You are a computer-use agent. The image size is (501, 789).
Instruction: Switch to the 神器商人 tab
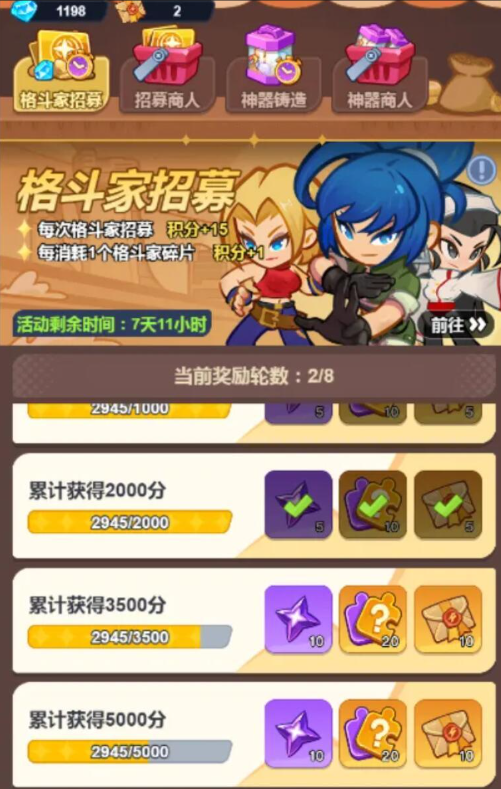379,72
